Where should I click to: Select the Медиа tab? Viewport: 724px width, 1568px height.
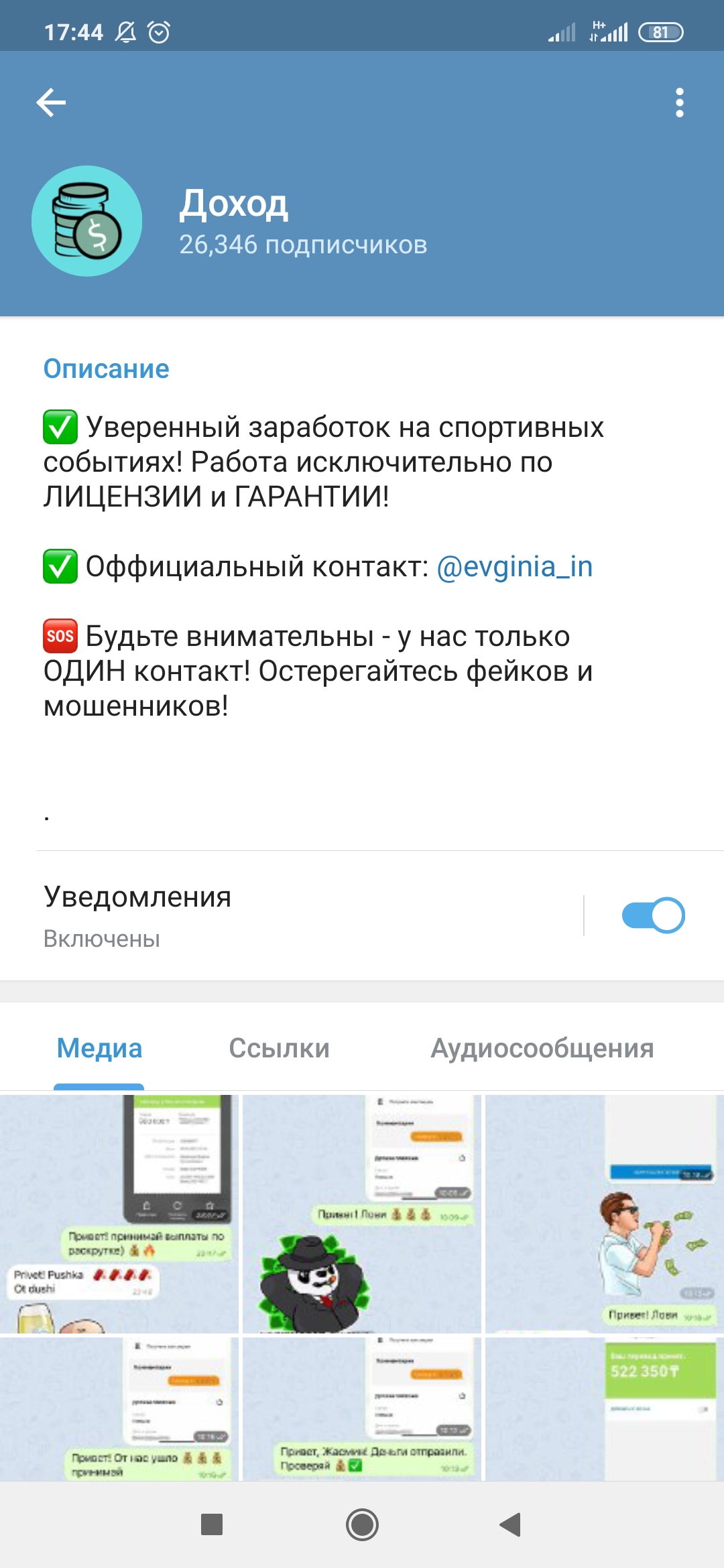[99, 1048]
